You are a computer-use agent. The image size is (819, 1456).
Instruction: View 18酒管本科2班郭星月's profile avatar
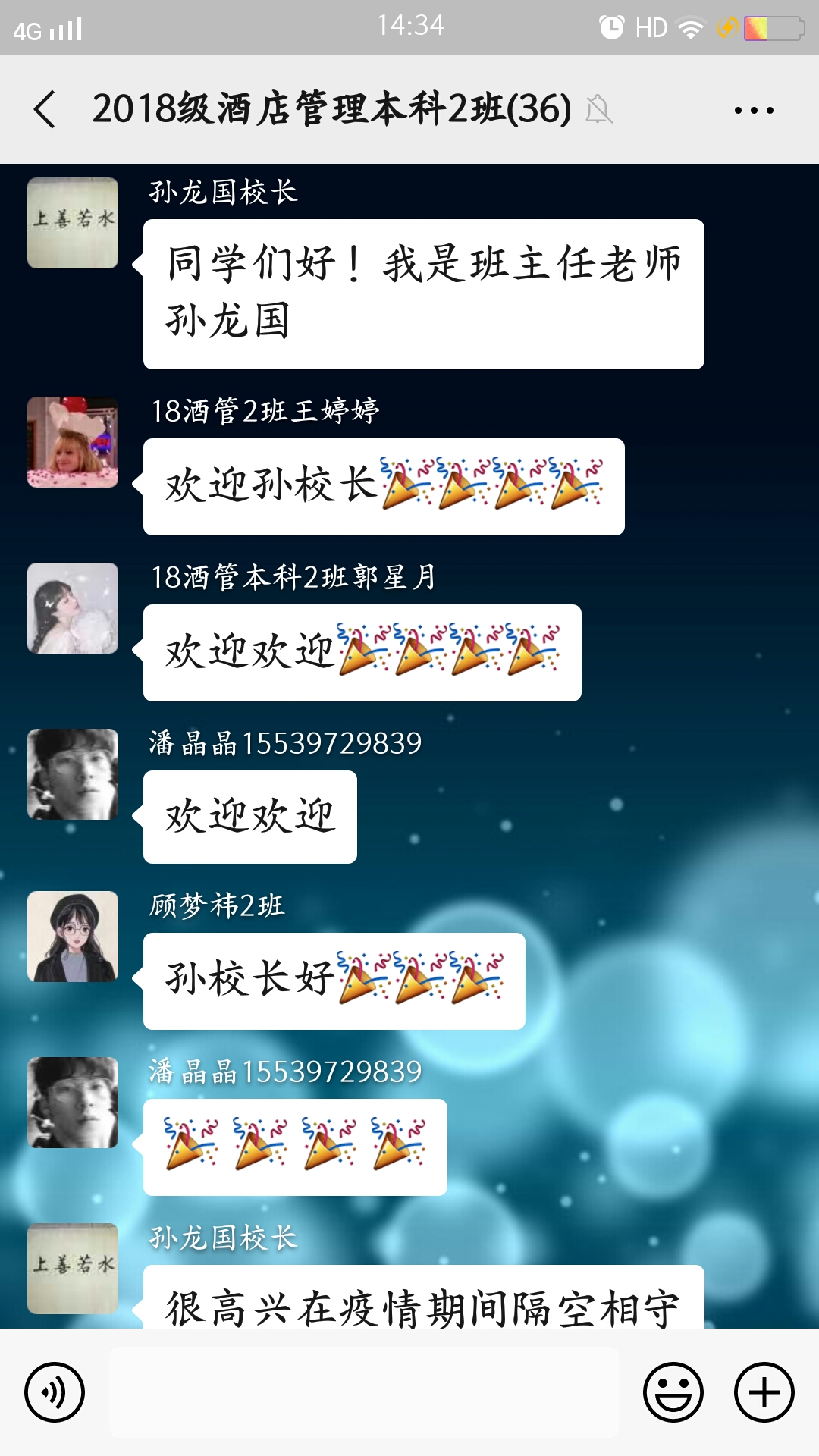click(x=73, y=608)
